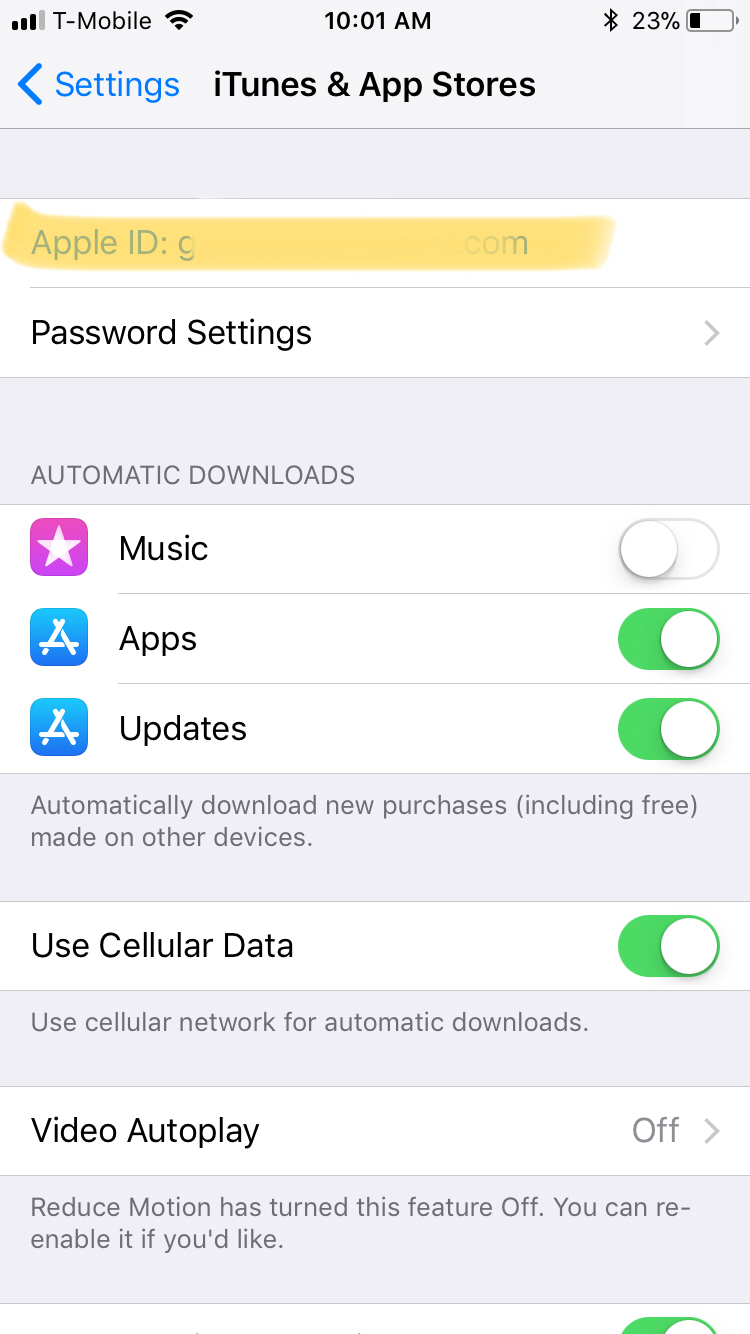Go back to Settings

coord(98,85)
